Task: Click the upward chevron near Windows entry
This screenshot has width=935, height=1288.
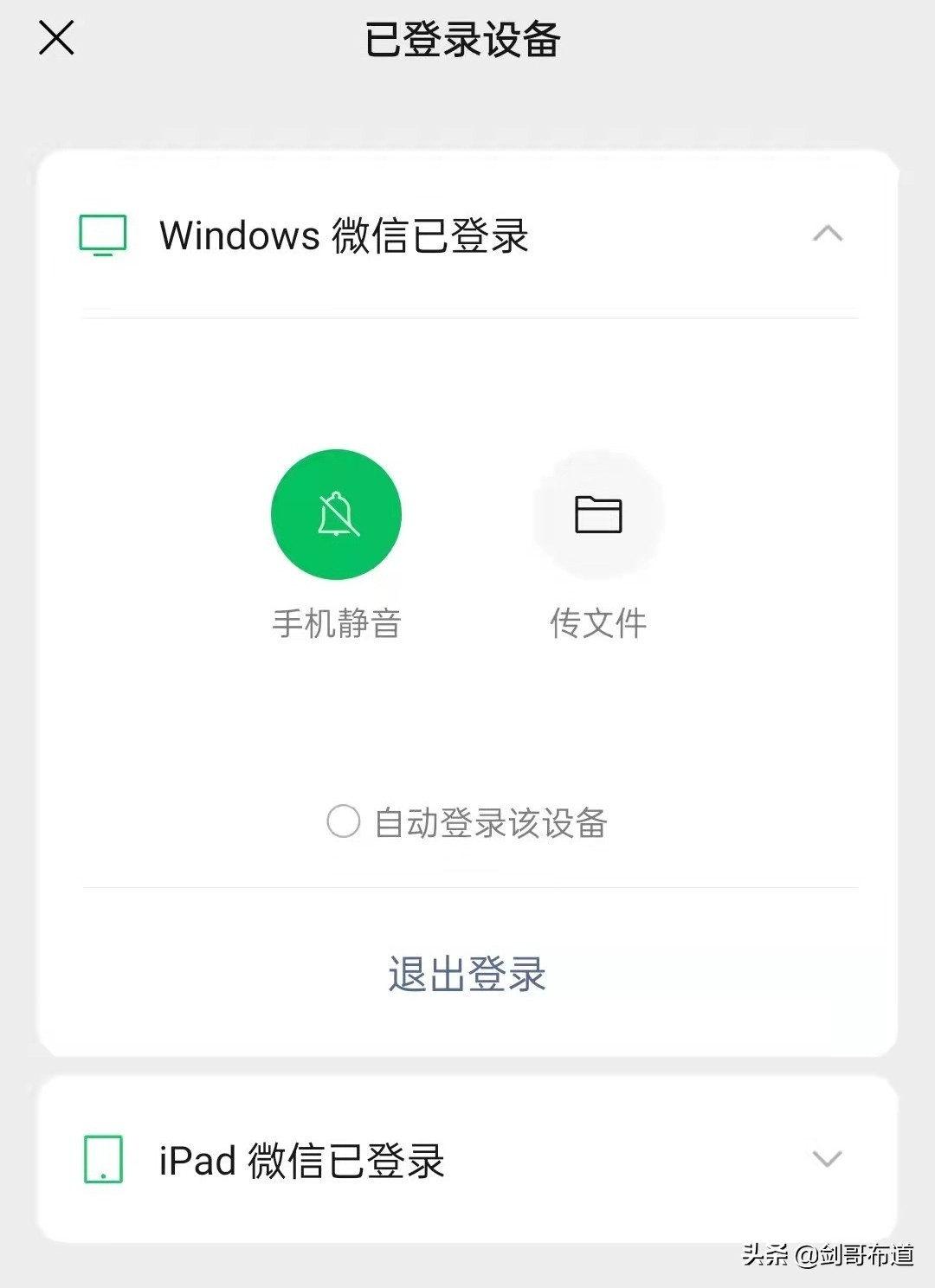Action: [829, 234]
